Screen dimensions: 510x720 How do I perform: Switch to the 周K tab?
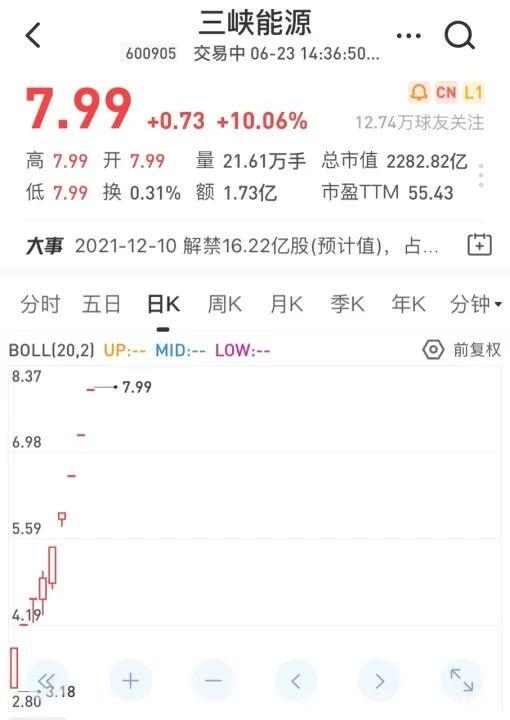224,304
